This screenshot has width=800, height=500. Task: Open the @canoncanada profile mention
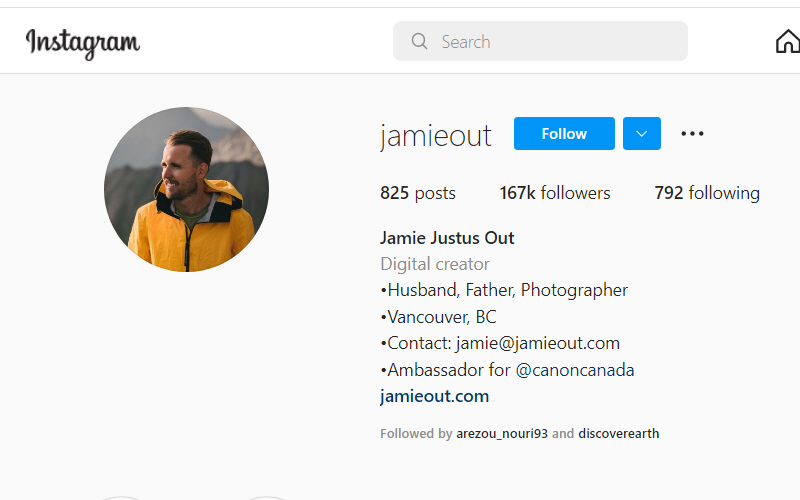tap(575, 370)
